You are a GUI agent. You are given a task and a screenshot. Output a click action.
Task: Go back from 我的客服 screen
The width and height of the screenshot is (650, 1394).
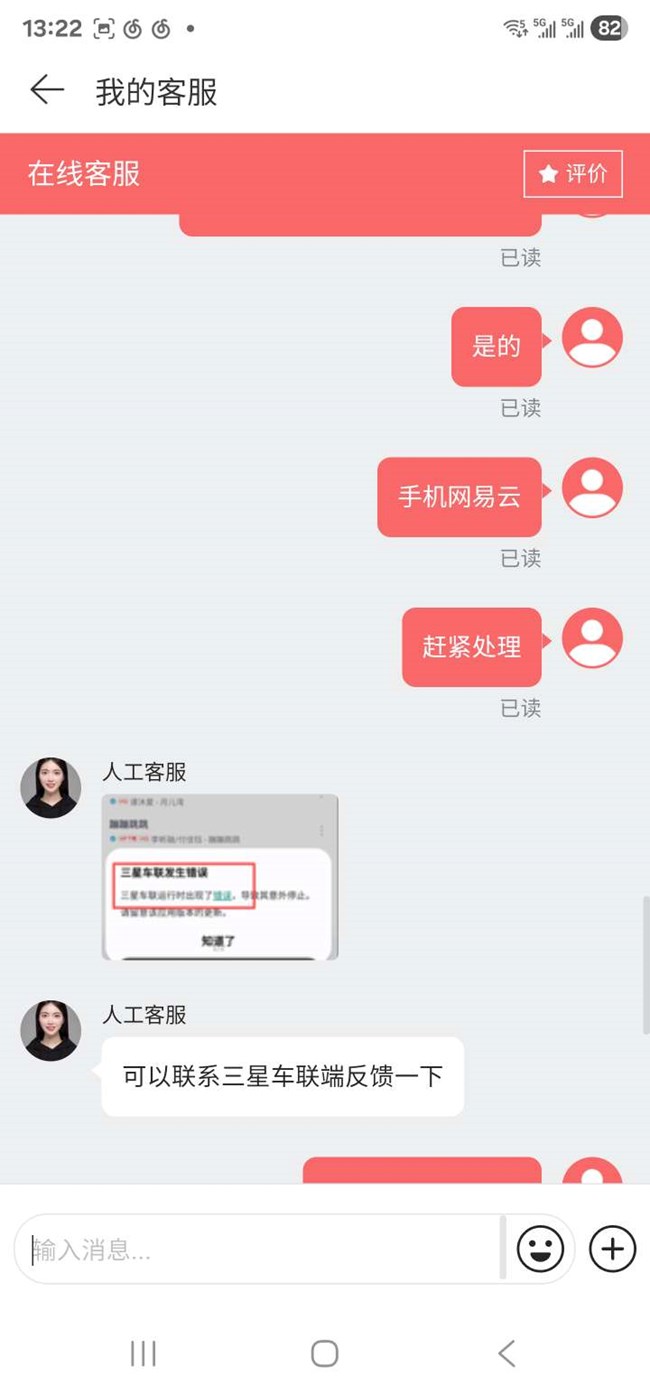(46, 91)
